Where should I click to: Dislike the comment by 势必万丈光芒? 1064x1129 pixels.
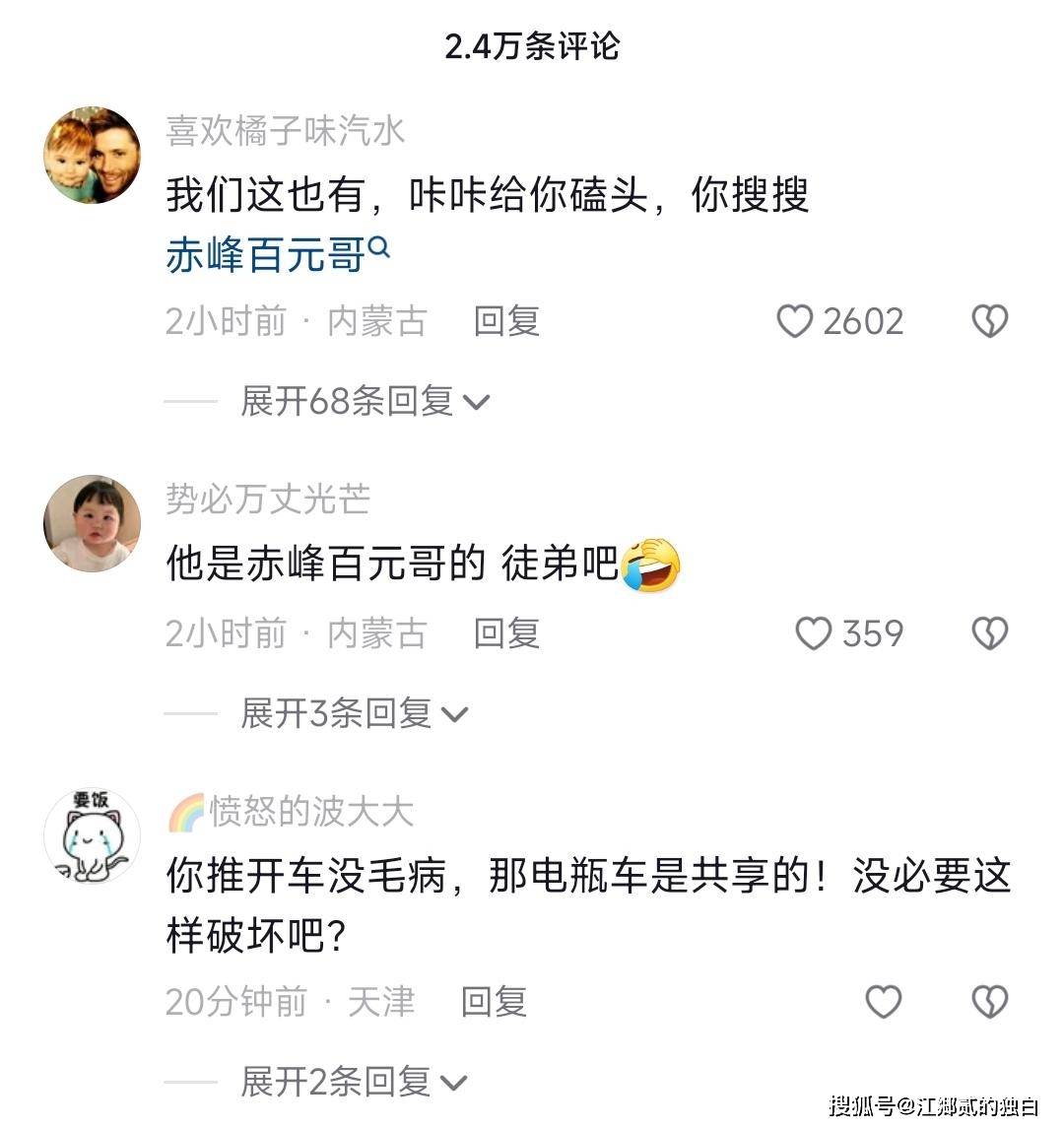989,633
